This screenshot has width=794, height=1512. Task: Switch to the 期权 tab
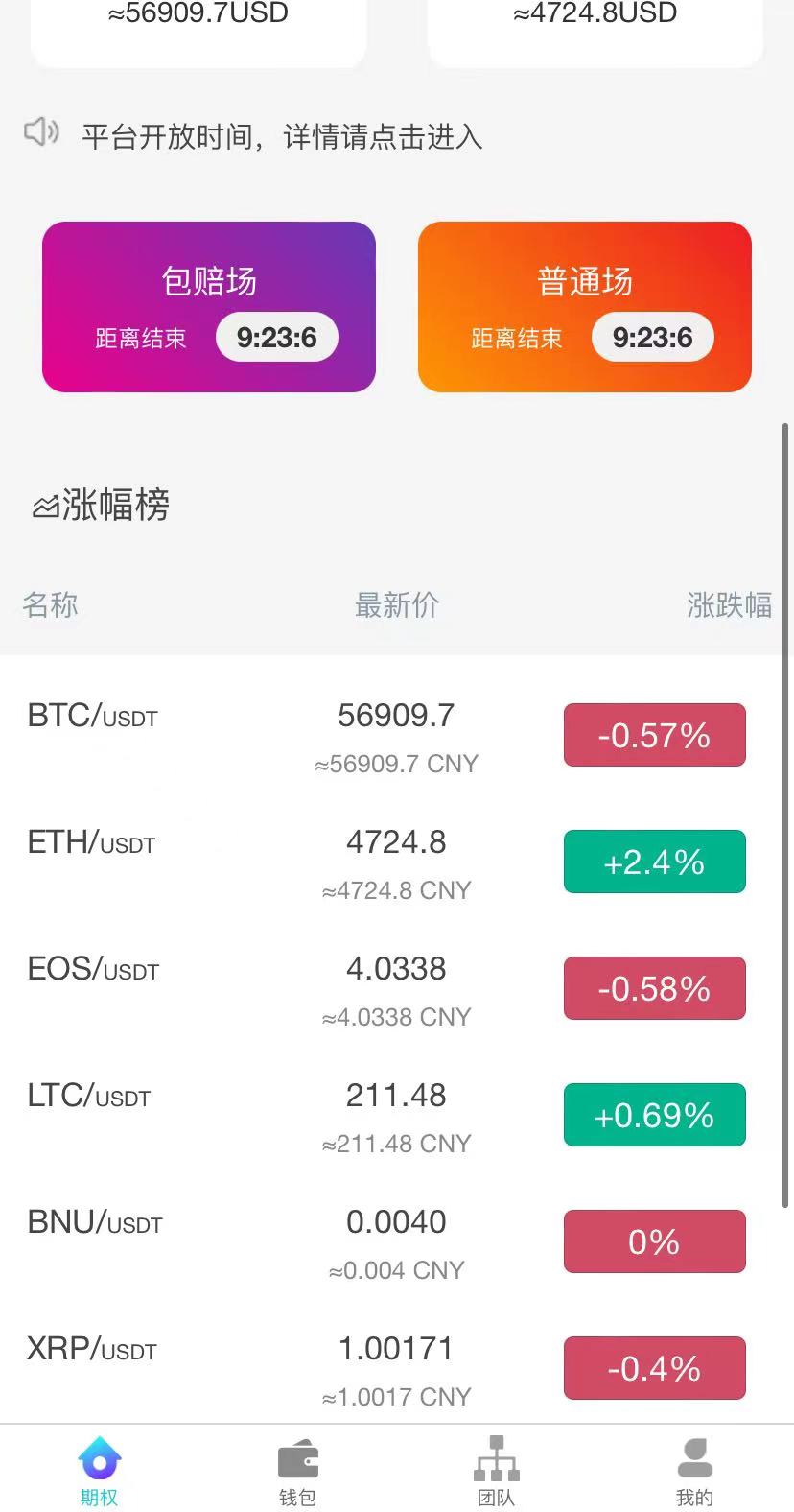click(x=100, y=1471)
